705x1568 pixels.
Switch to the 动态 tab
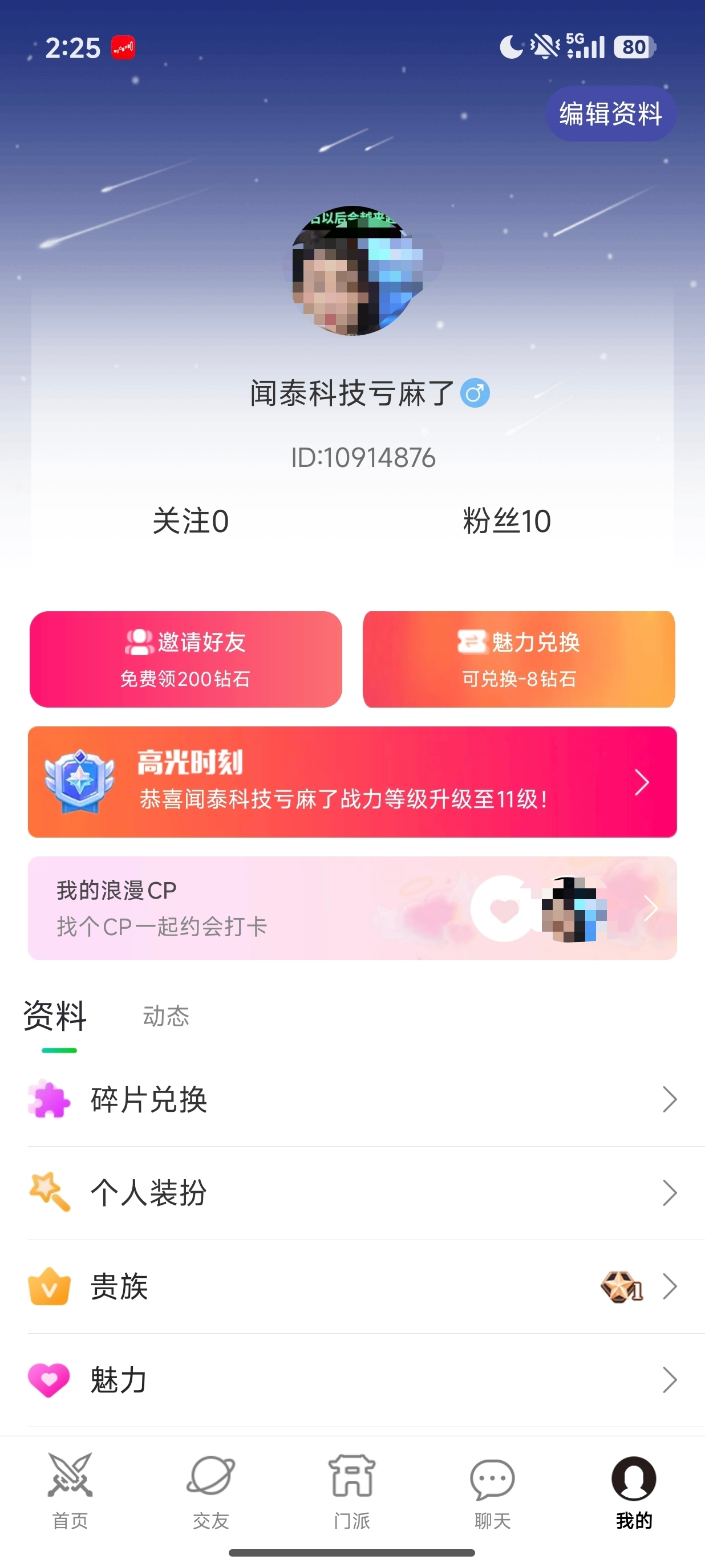[165, 1016]
